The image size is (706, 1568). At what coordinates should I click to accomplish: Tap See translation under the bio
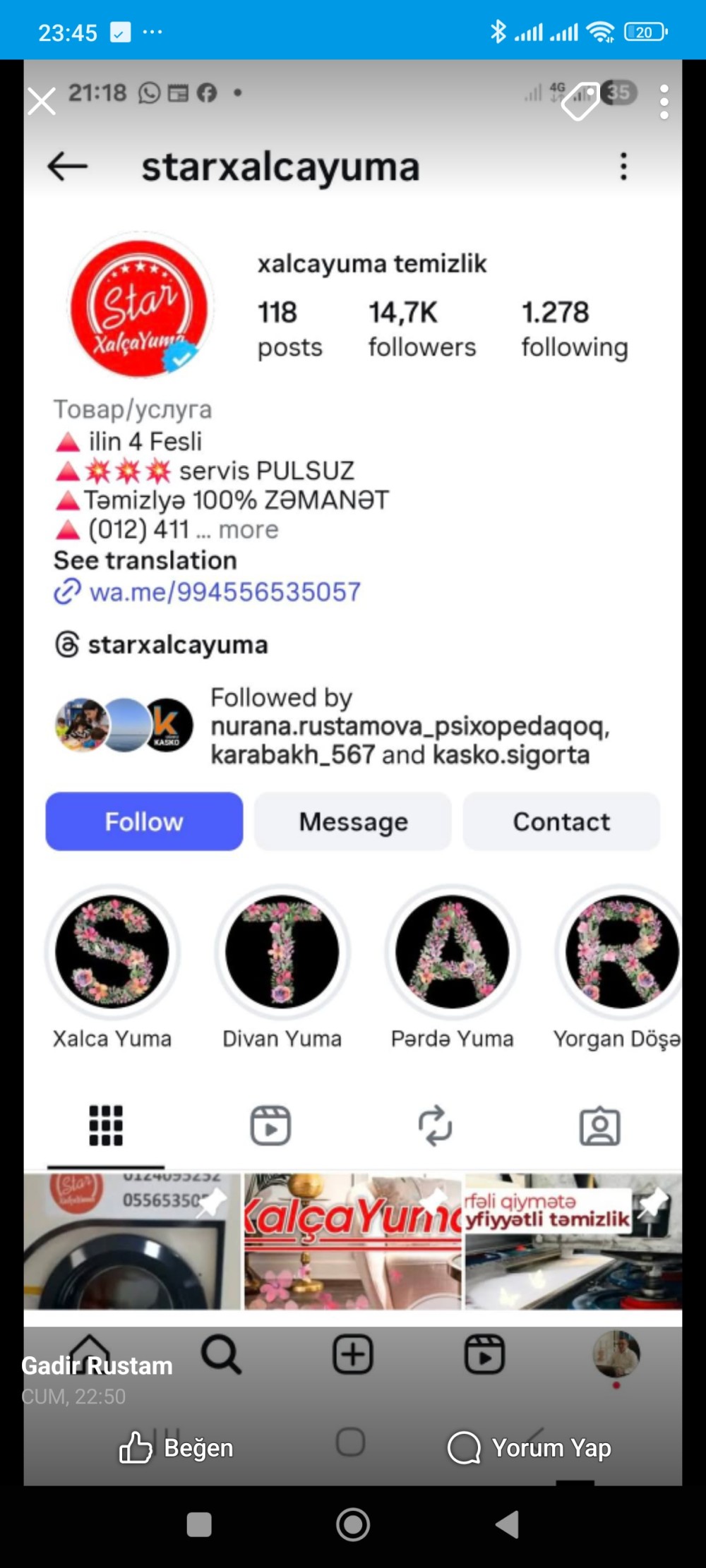point(145,560)
